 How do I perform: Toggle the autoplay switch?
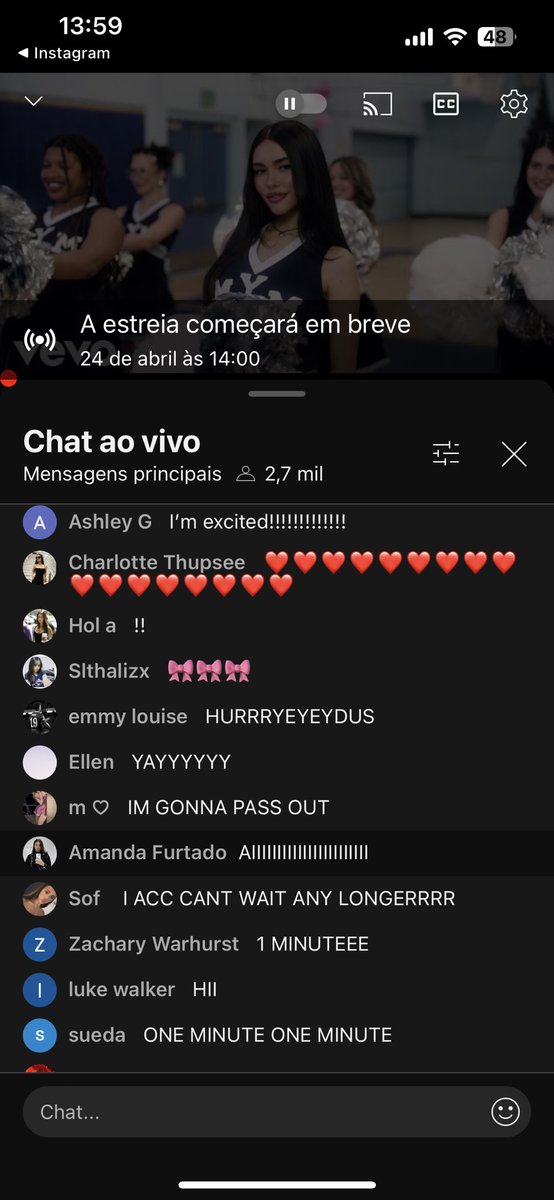point(301,103)
